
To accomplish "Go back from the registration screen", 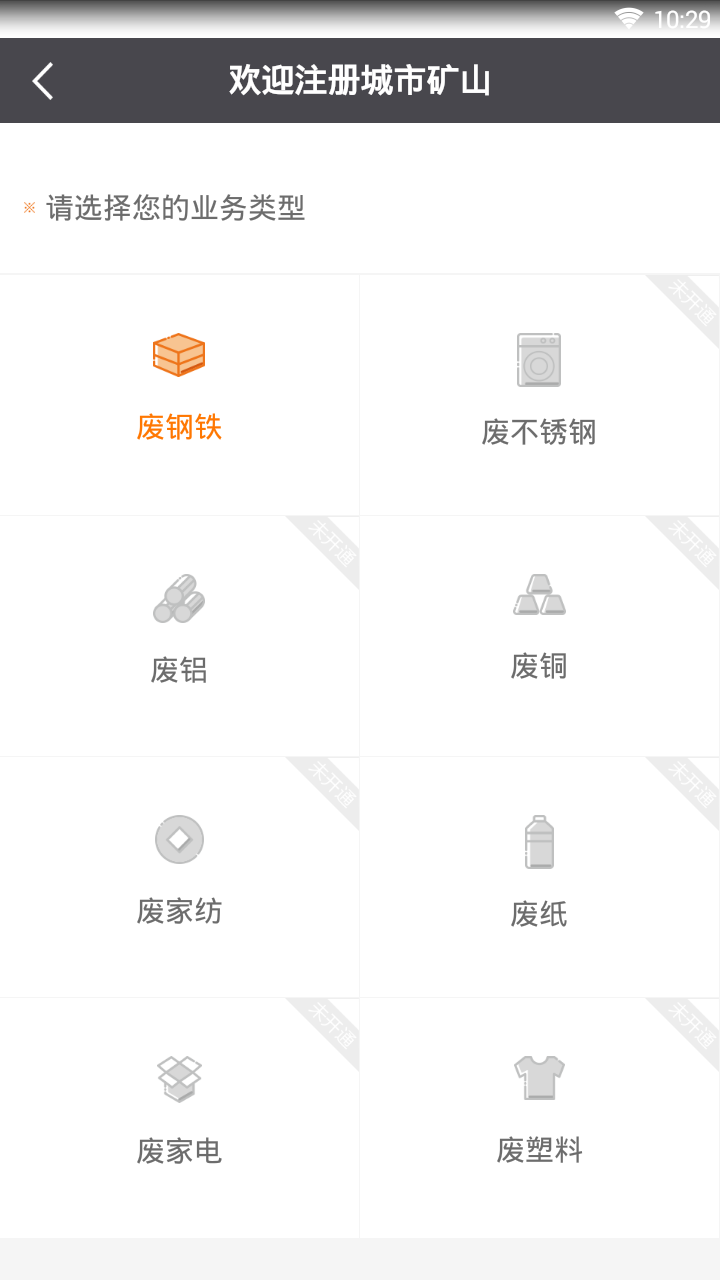I will point(43,81).
